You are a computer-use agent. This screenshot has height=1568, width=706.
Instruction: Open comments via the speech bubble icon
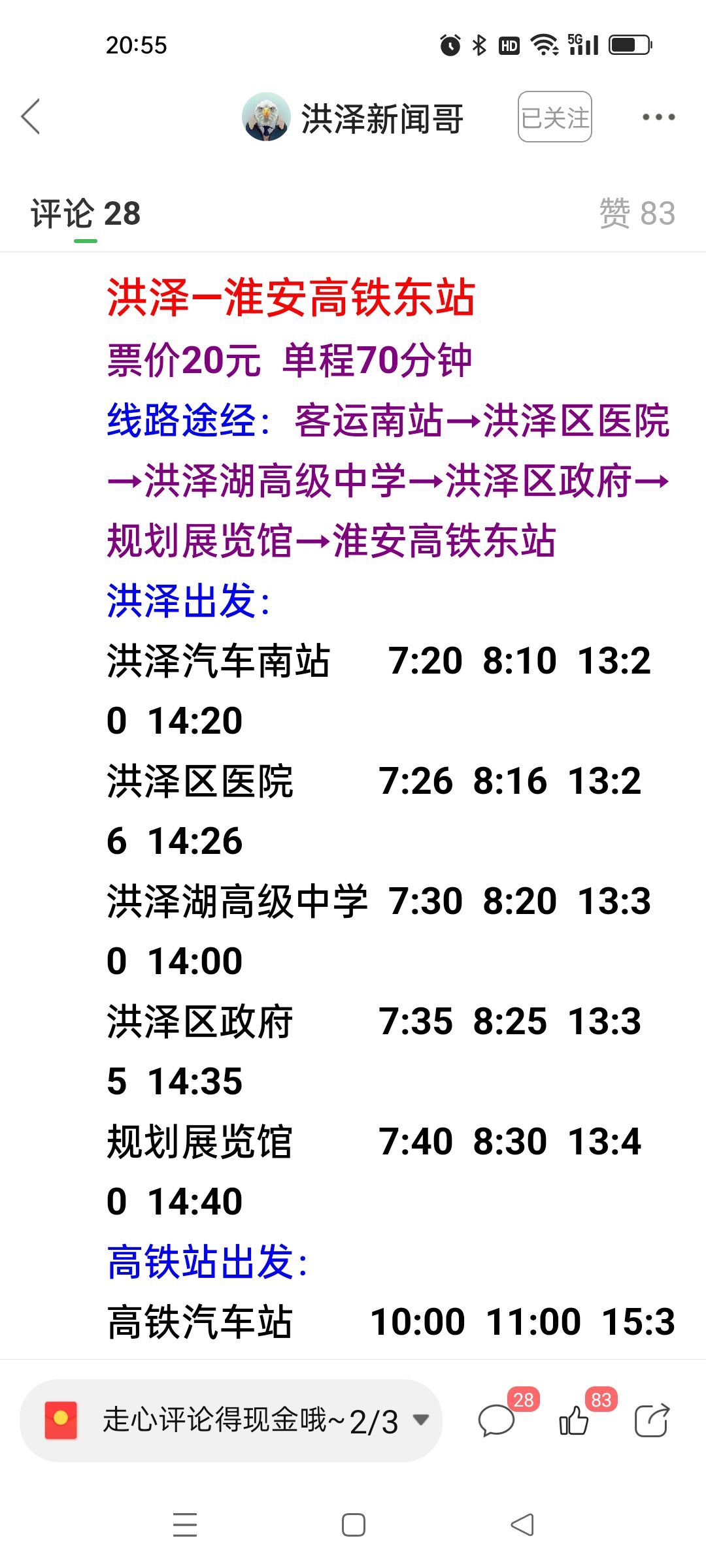(x=497, y=1420)
